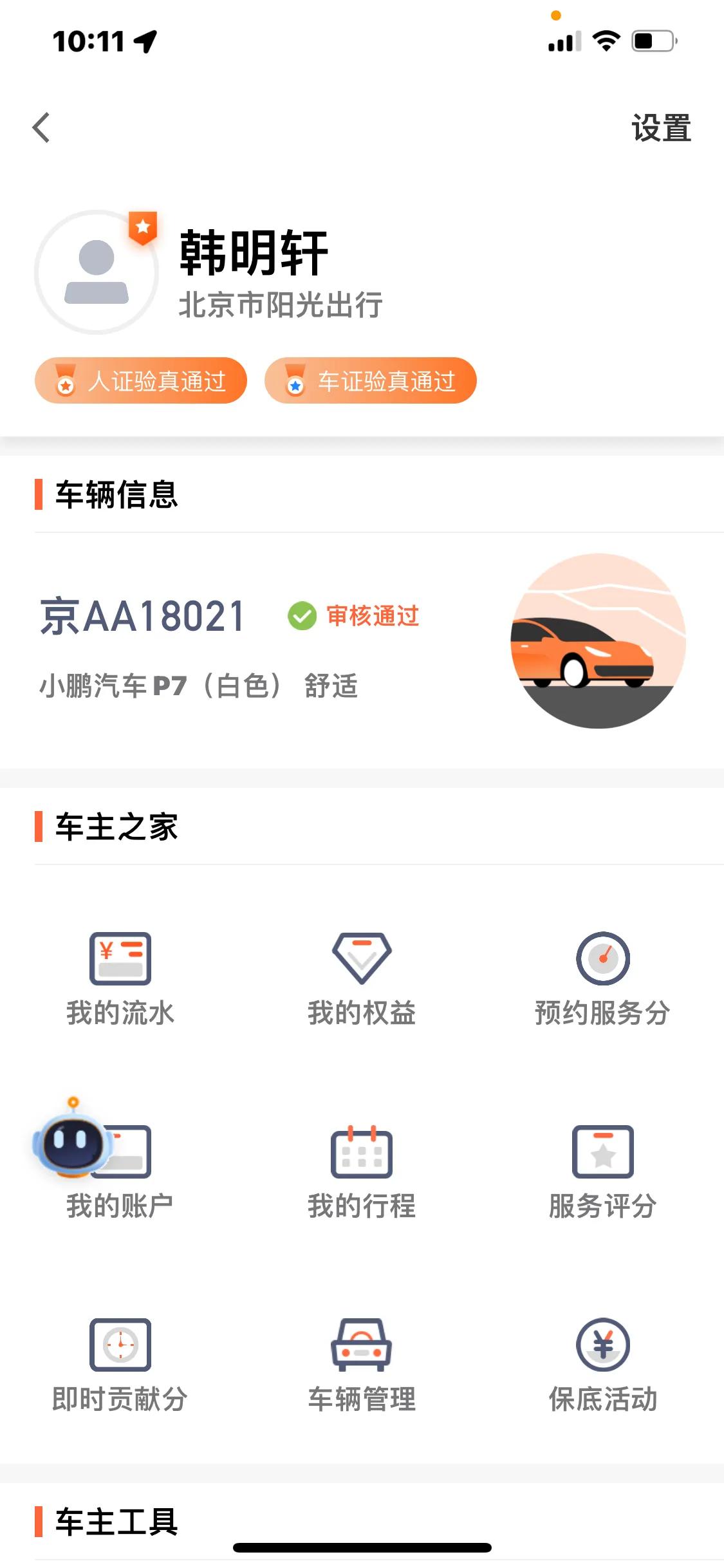Image resolution: width=724 pixels, height=1568 pixels.
Task: Open the 车辆信息 section header
Action: click(116, 493)
